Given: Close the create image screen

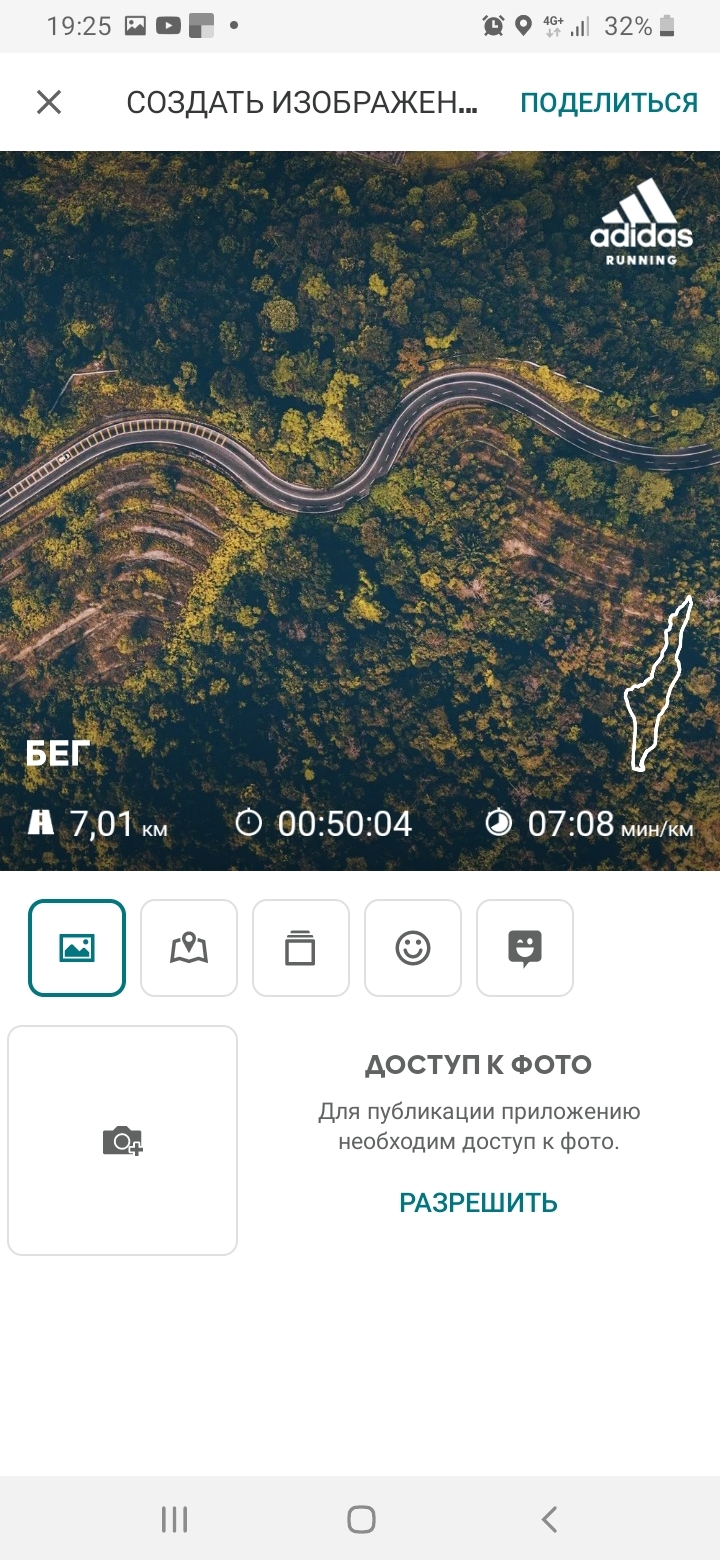Looking at the screenshot, I should (49, 102).
